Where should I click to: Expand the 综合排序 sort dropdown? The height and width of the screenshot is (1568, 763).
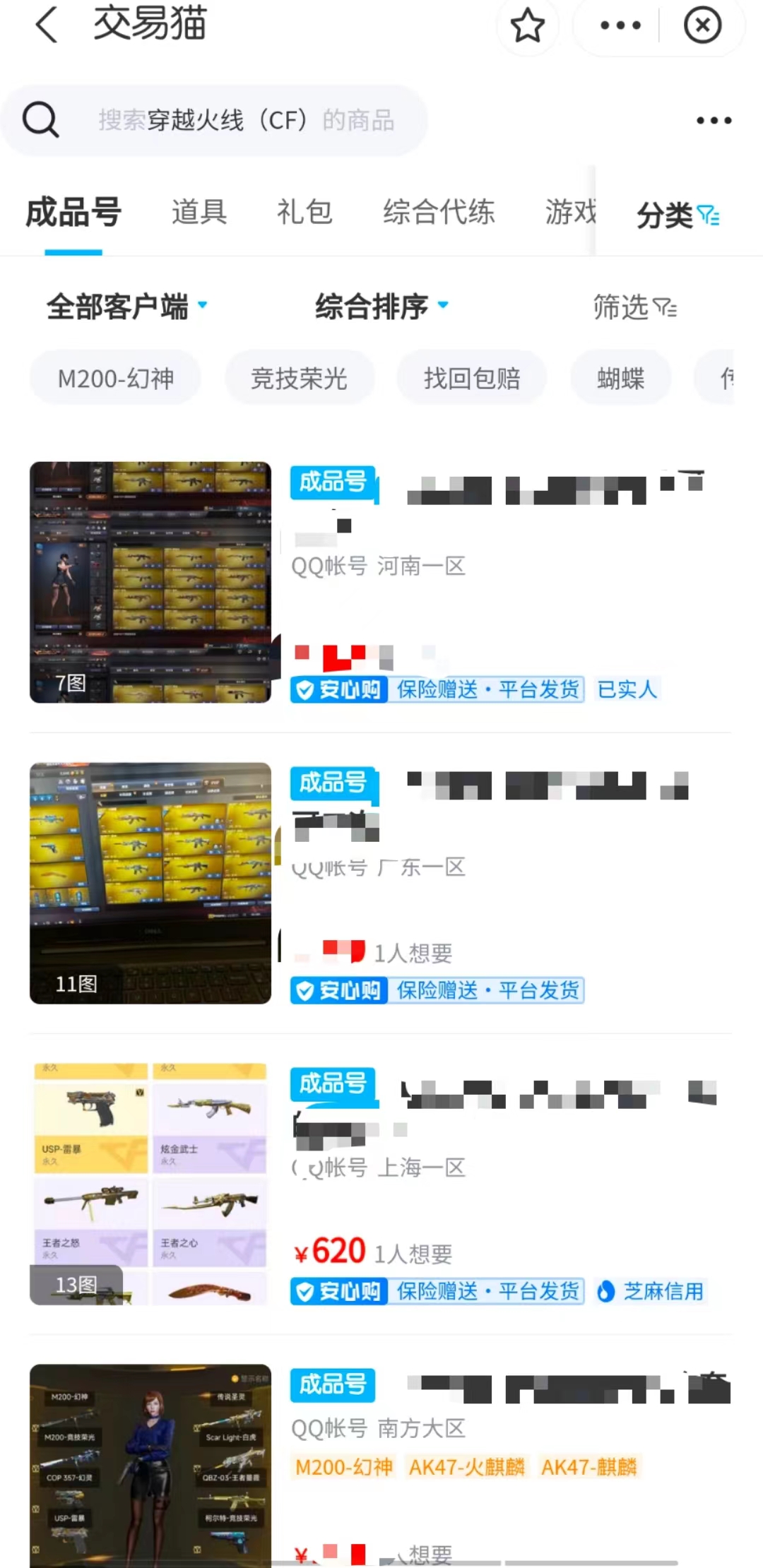click(381, 307)
